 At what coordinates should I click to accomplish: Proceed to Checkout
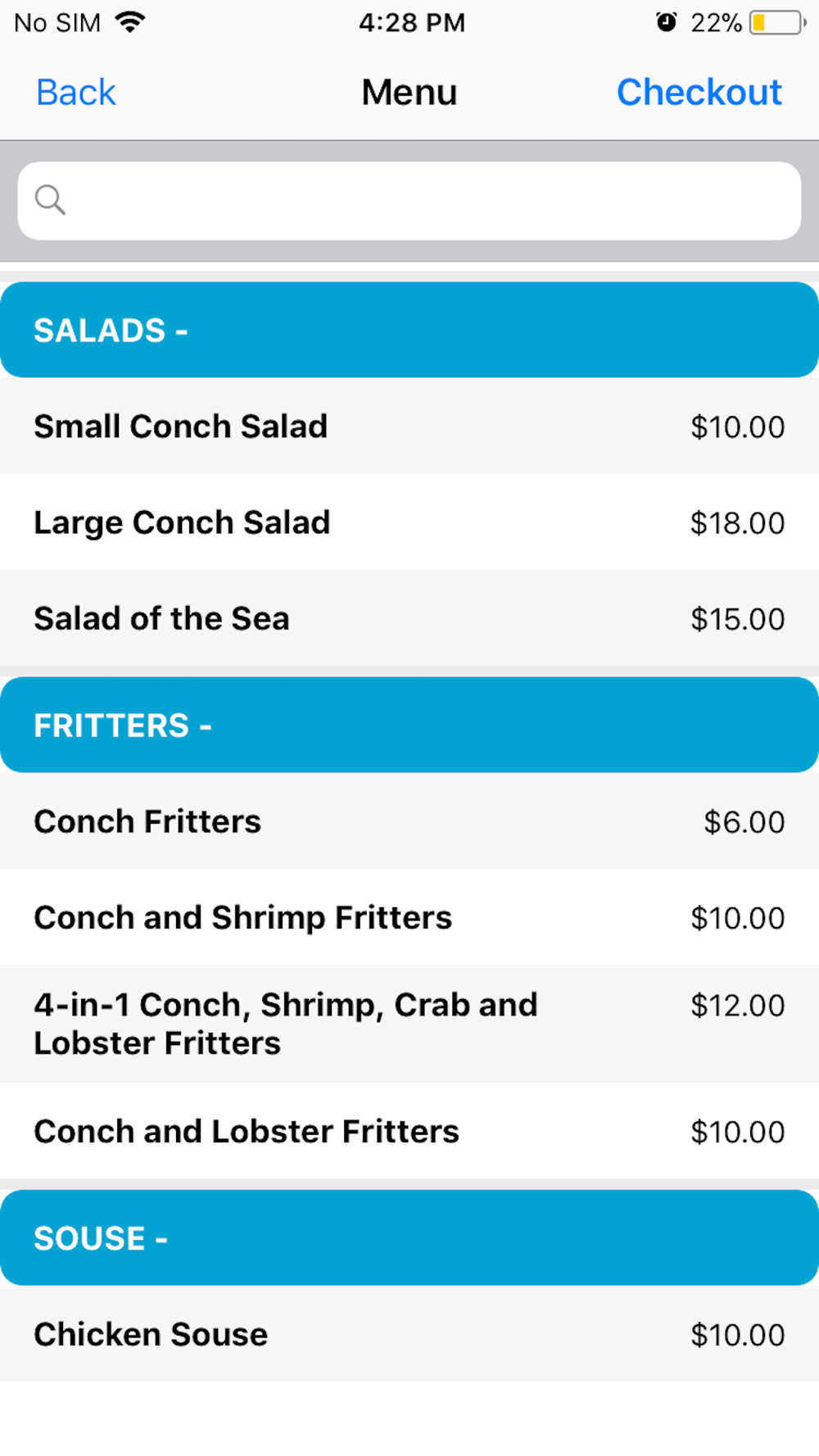click(x=699, y=93)
